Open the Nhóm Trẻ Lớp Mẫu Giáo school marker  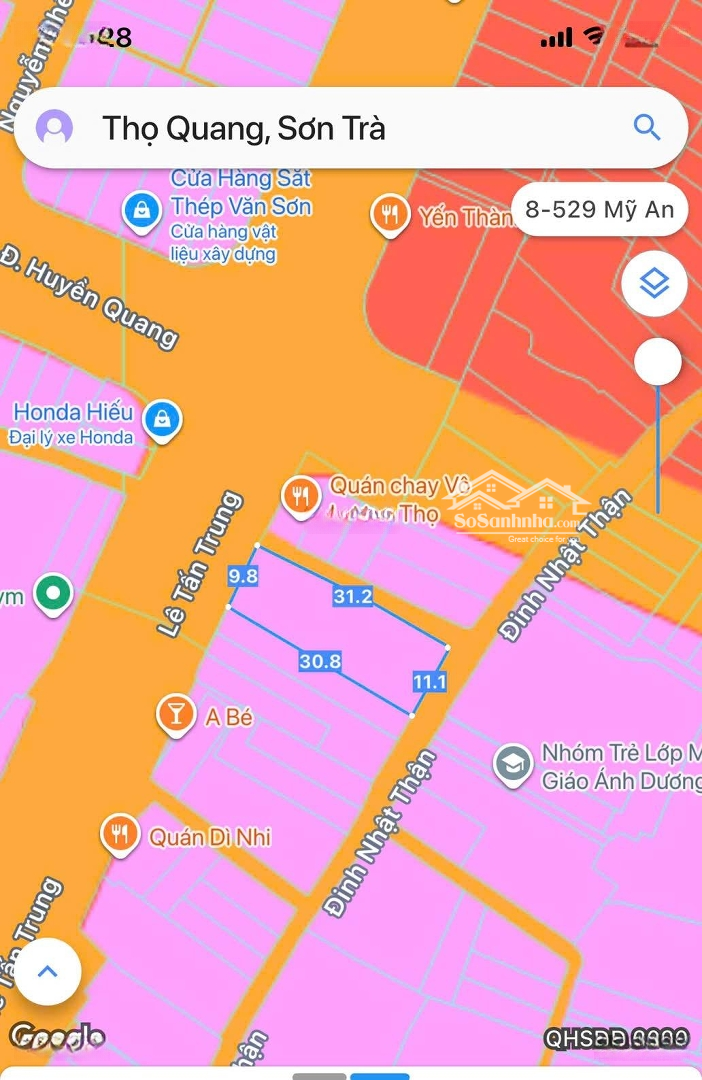(x=513, y=765)
